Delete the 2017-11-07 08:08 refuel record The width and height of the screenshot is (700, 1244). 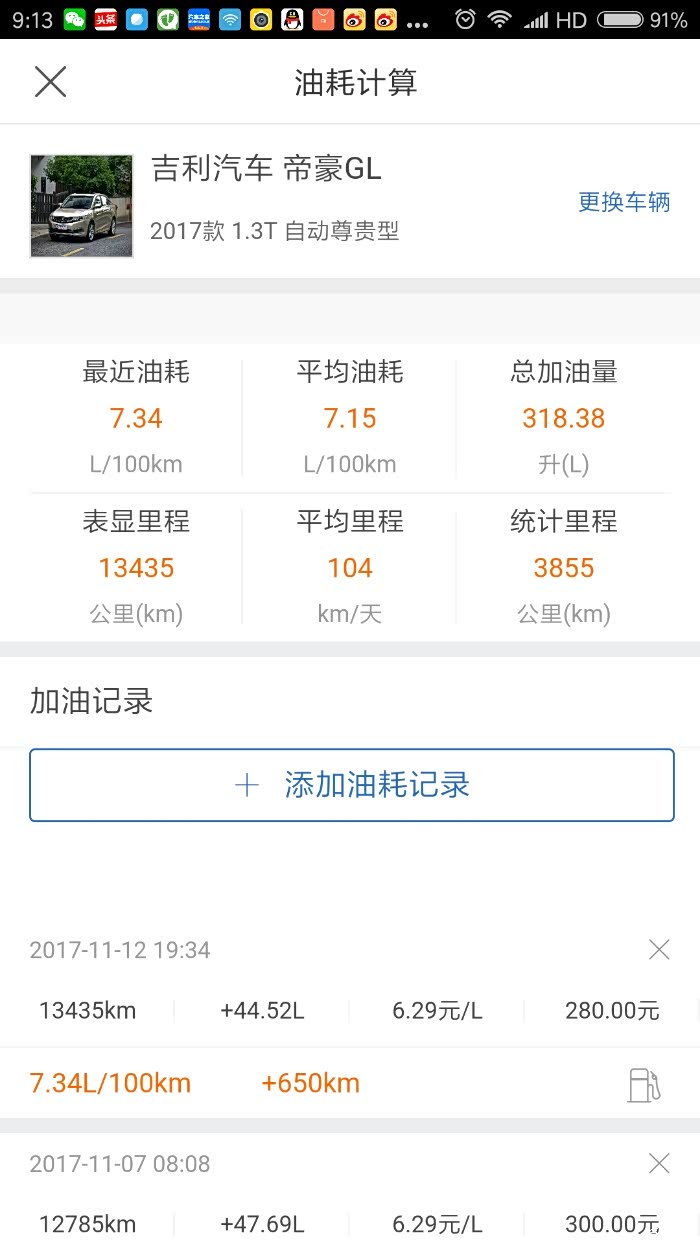(x=659, y=1163)
